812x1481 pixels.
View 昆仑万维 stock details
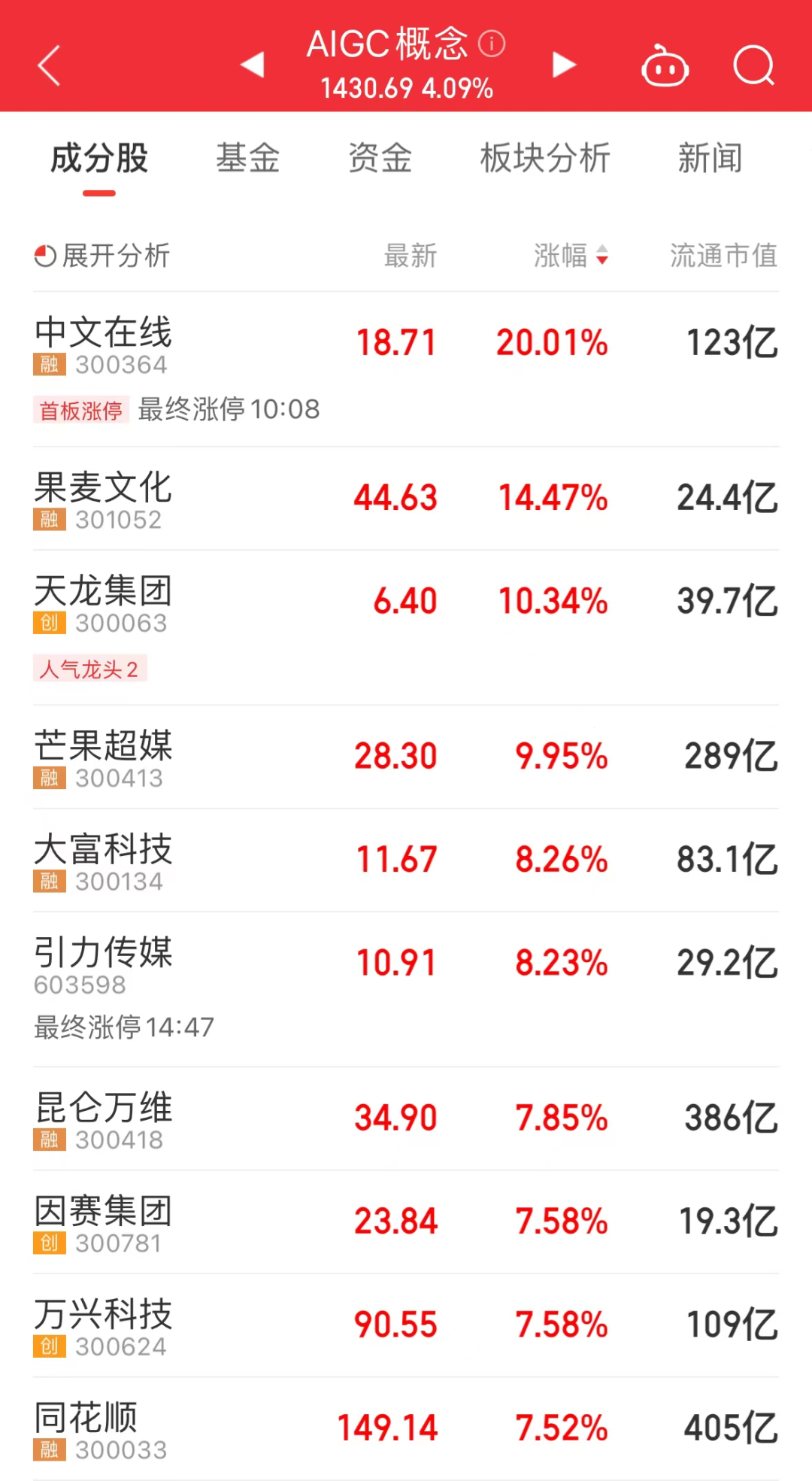(x=104, y=1108)
